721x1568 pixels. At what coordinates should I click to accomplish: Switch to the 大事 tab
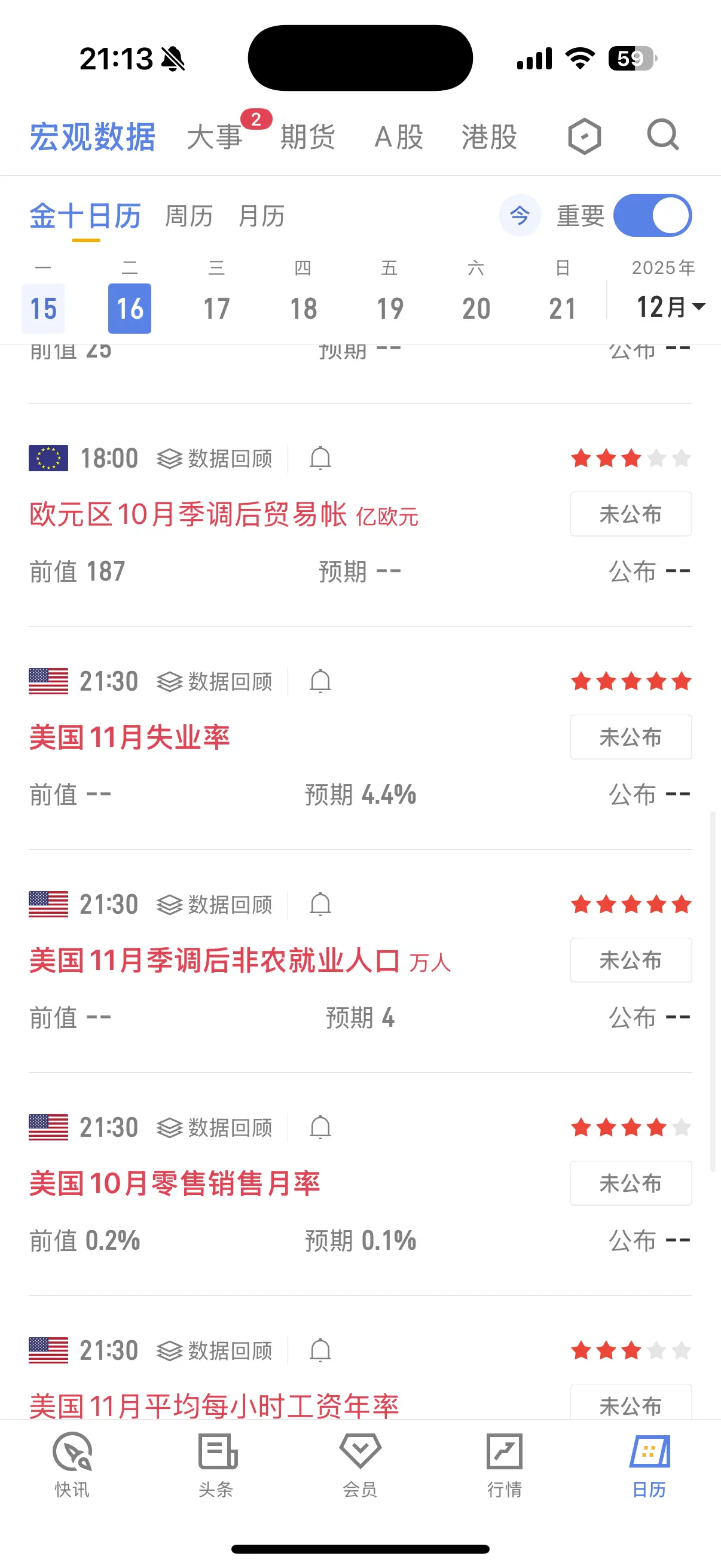coord(214,136)
